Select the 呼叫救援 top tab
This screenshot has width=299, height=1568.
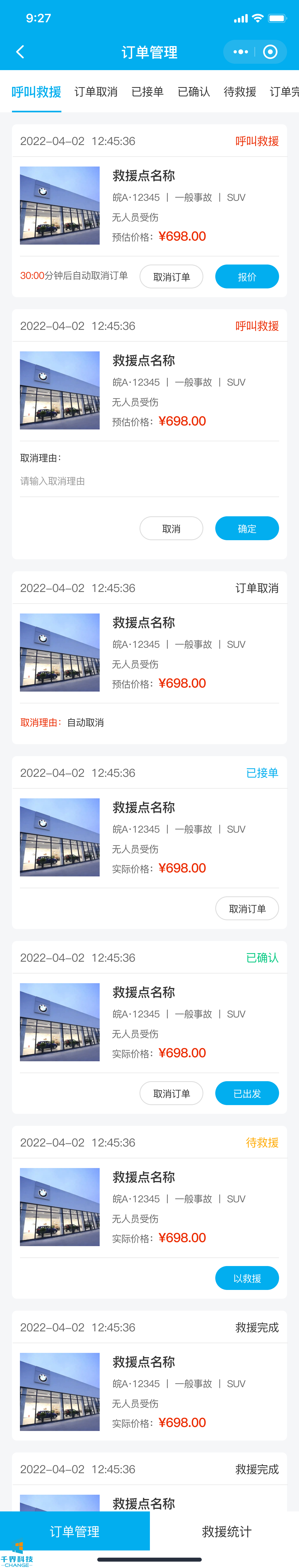click(x=36, y=92)
